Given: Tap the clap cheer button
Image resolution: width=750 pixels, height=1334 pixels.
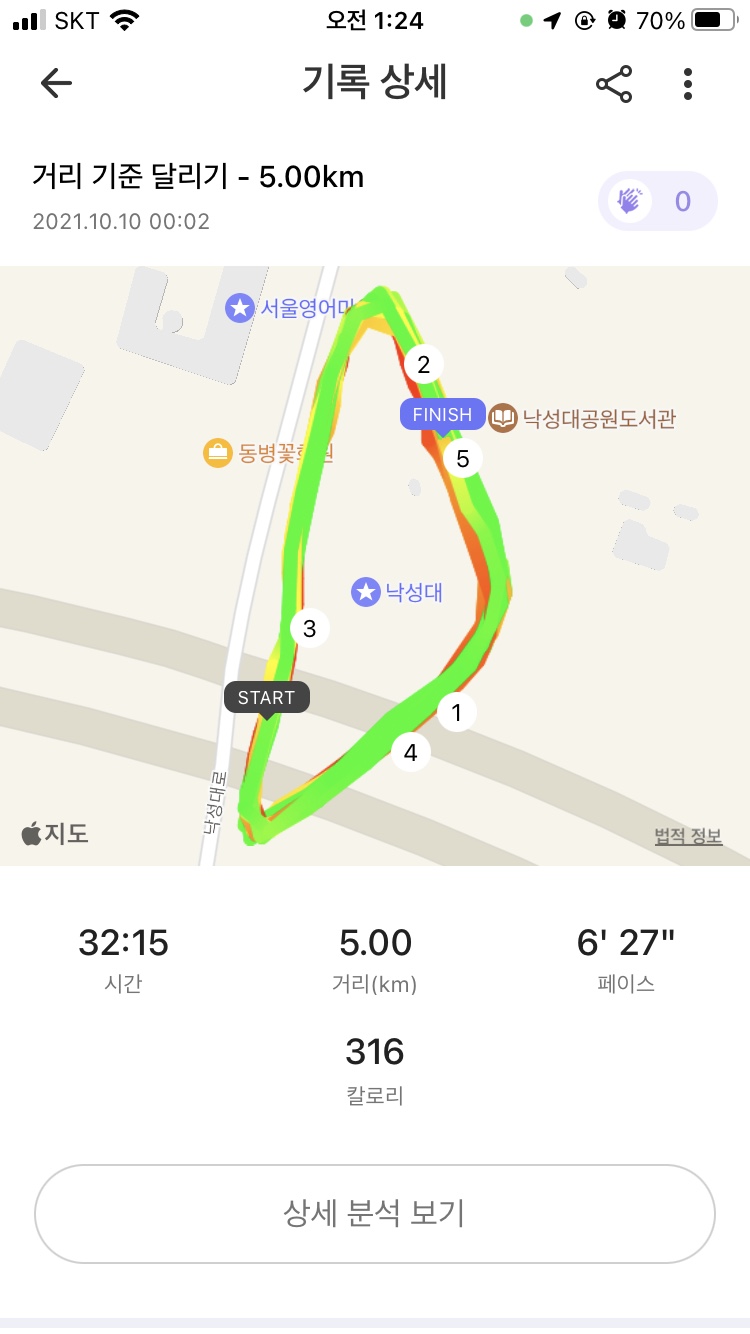Looking at the screenshot, I should (657, 202).
